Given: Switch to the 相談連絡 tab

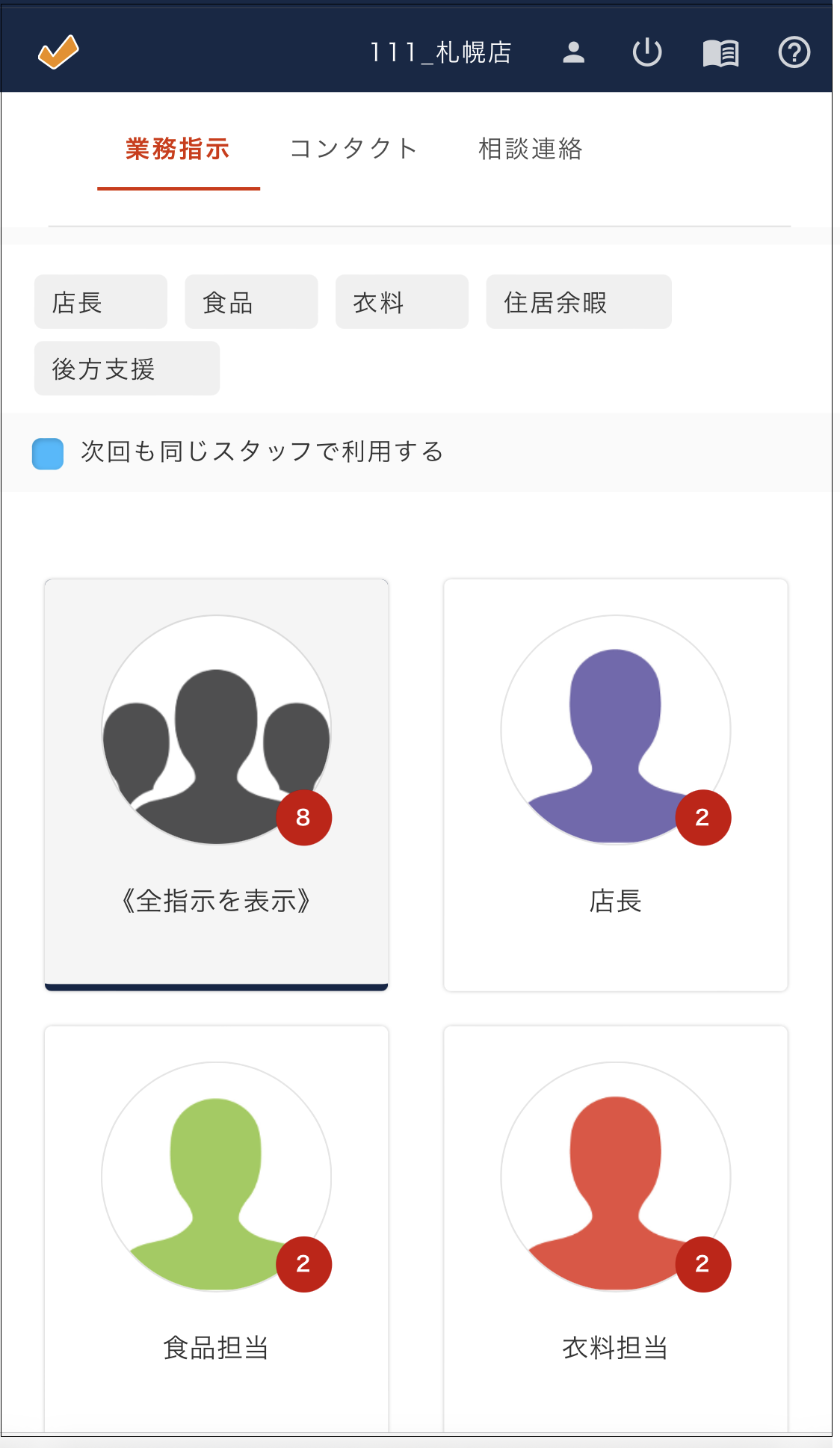Looking at the screenshot, I should click(530, 149).
